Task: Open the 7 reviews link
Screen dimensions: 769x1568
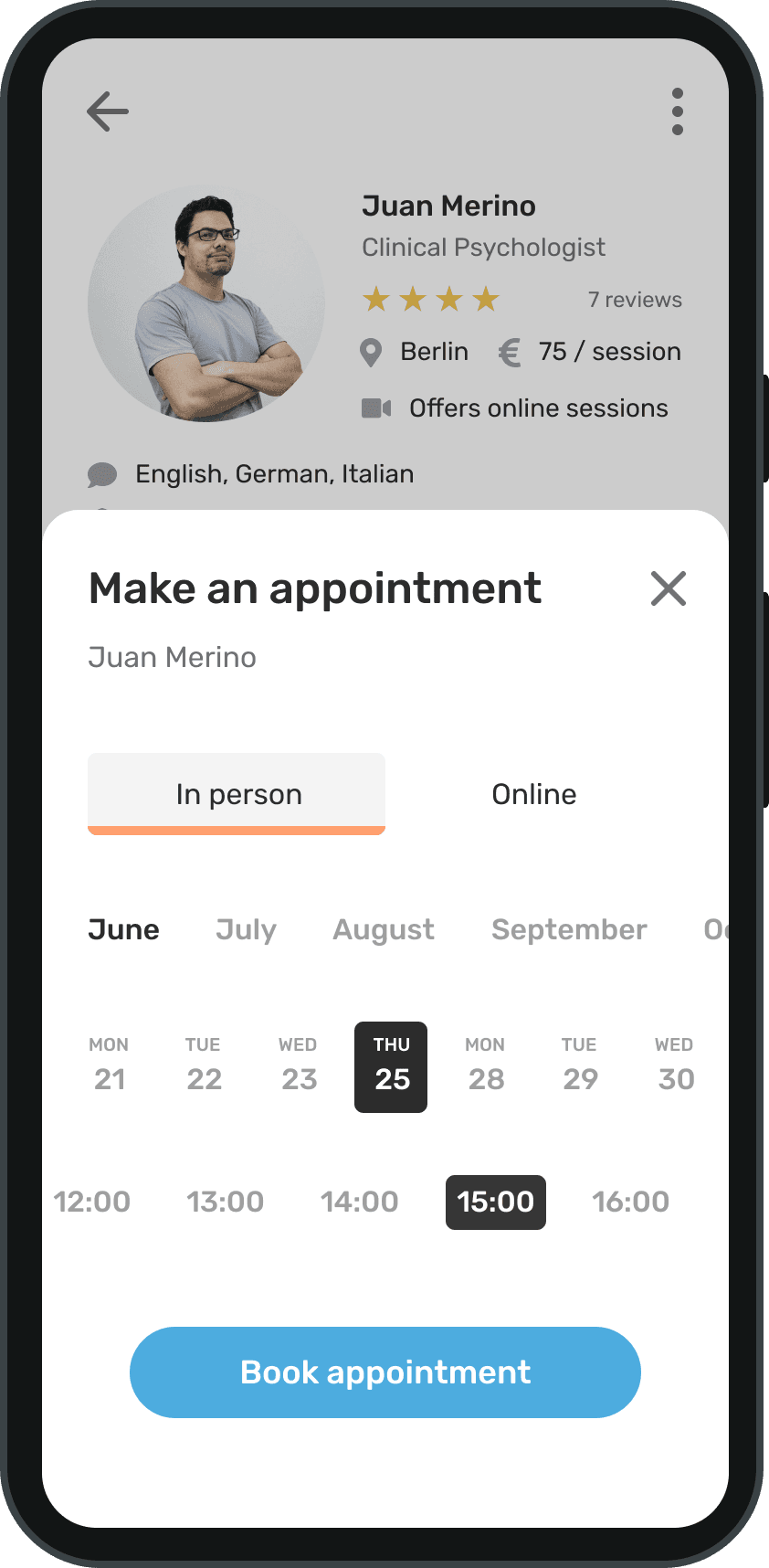Action: [635, 299]
